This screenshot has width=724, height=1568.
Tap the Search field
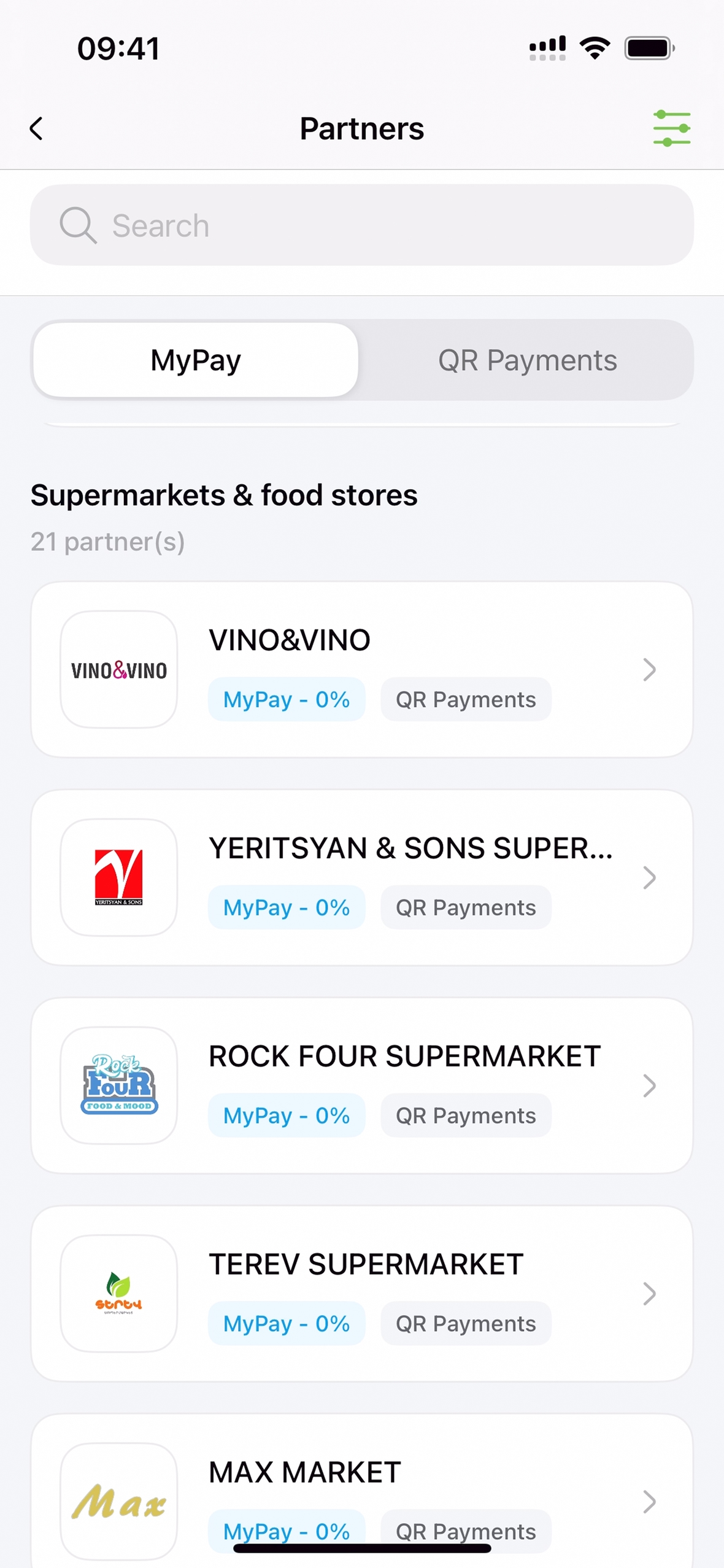pos(362,225)
